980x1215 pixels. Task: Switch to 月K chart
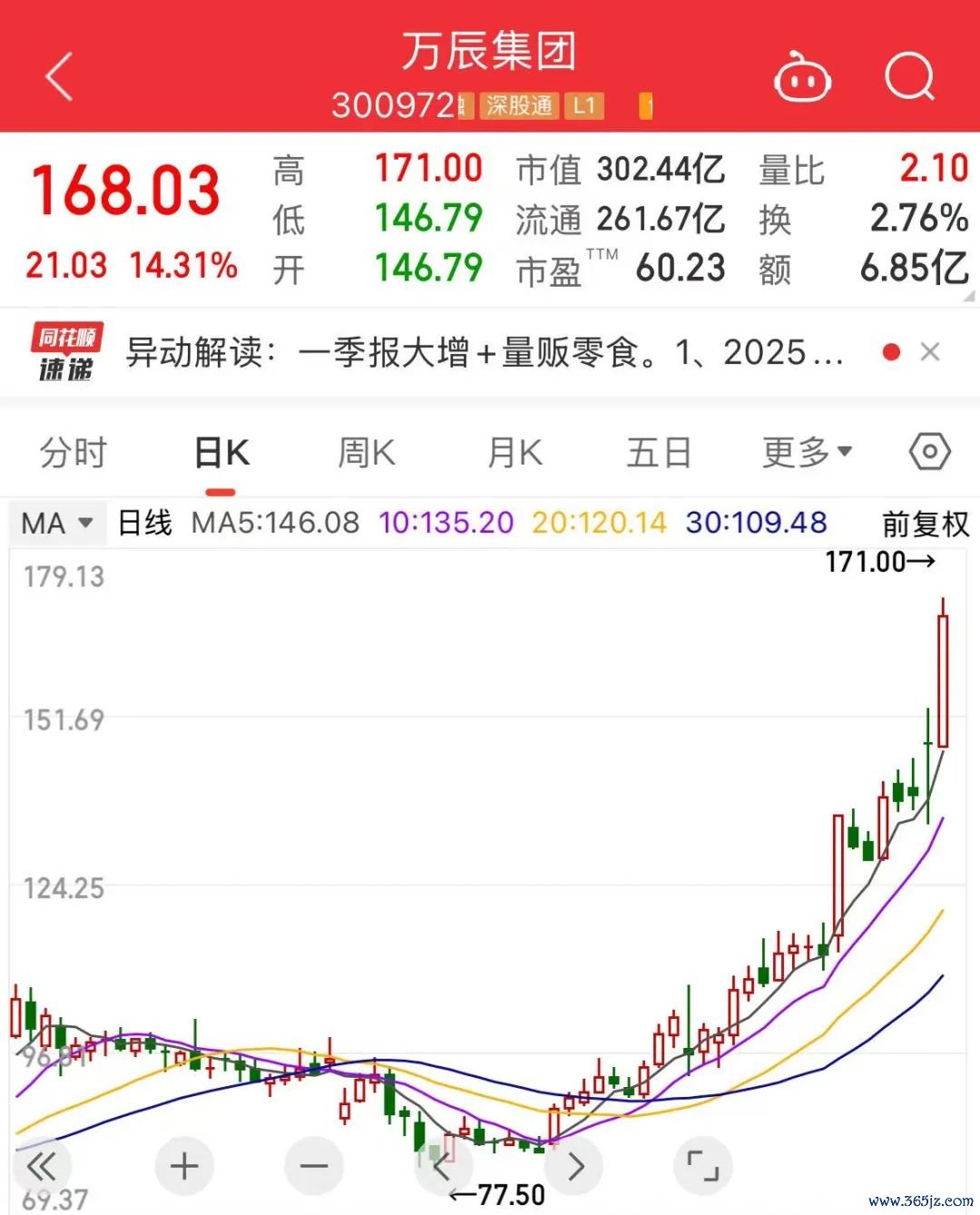(x=514, y=452)
